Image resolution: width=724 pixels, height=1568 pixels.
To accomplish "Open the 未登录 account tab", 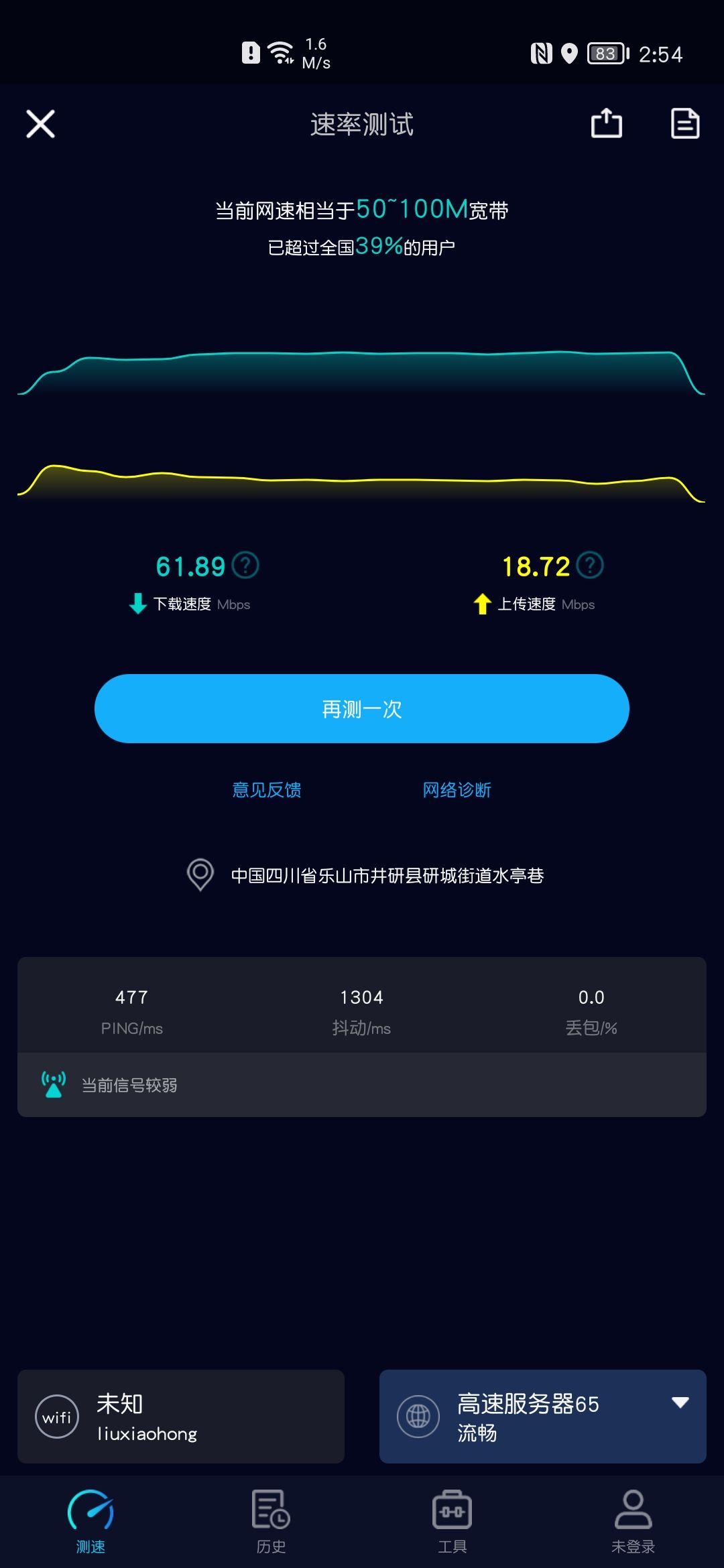I will click(x=633, y=1521).
